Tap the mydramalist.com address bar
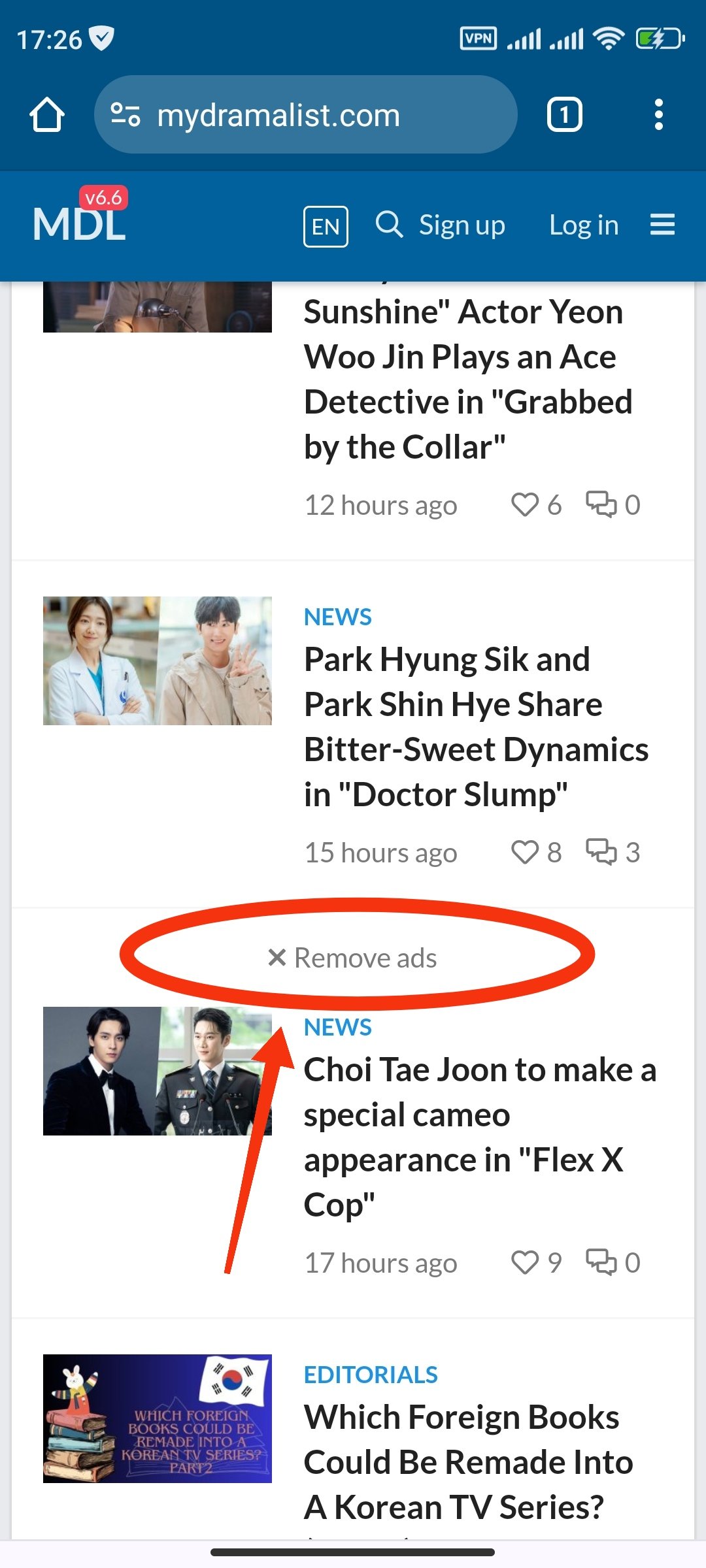The image size is (706, 1568). [305, 115]
